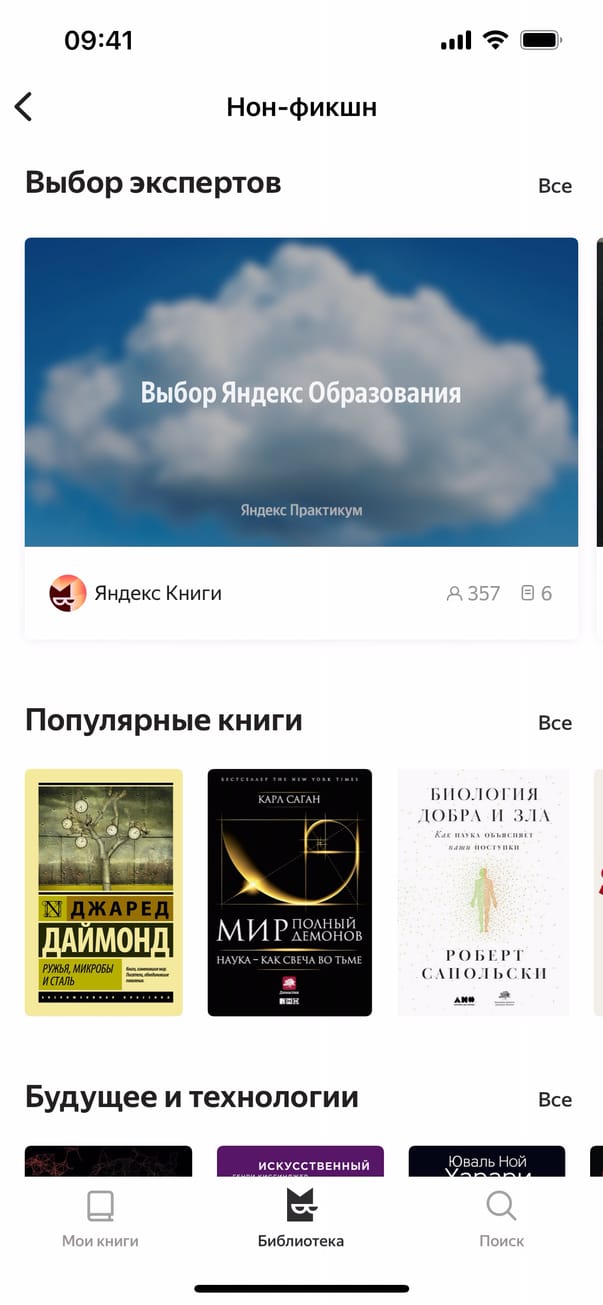Screen dimensions: 603x1305
Task: Go to the Поиск tab
Action: (x=501, y=1219)
